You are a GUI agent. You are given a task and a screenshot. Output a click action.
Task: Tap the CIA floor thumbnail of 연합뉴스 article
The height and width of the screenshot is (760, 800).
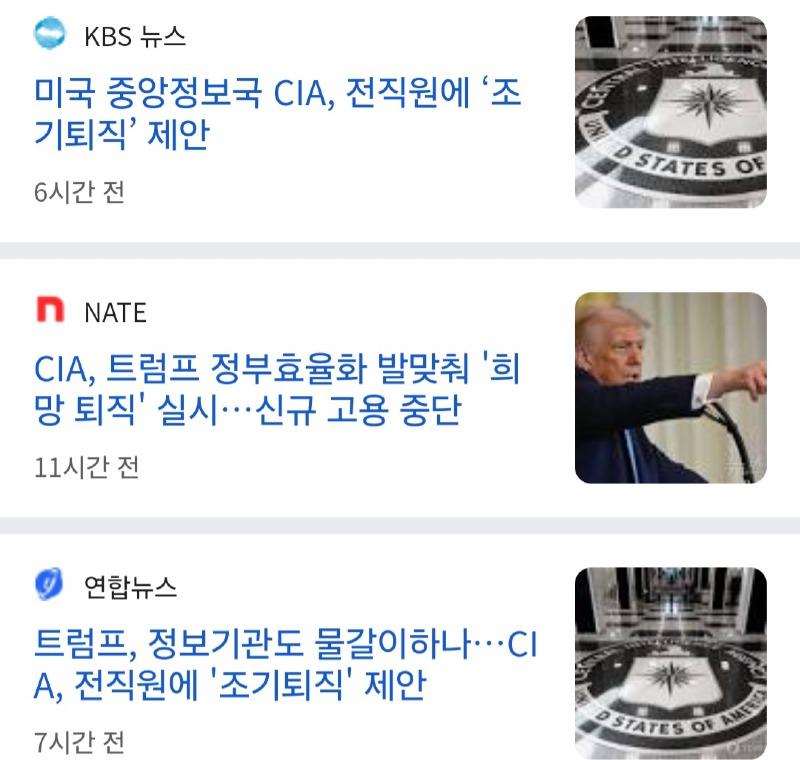click(x=670, y=663)
